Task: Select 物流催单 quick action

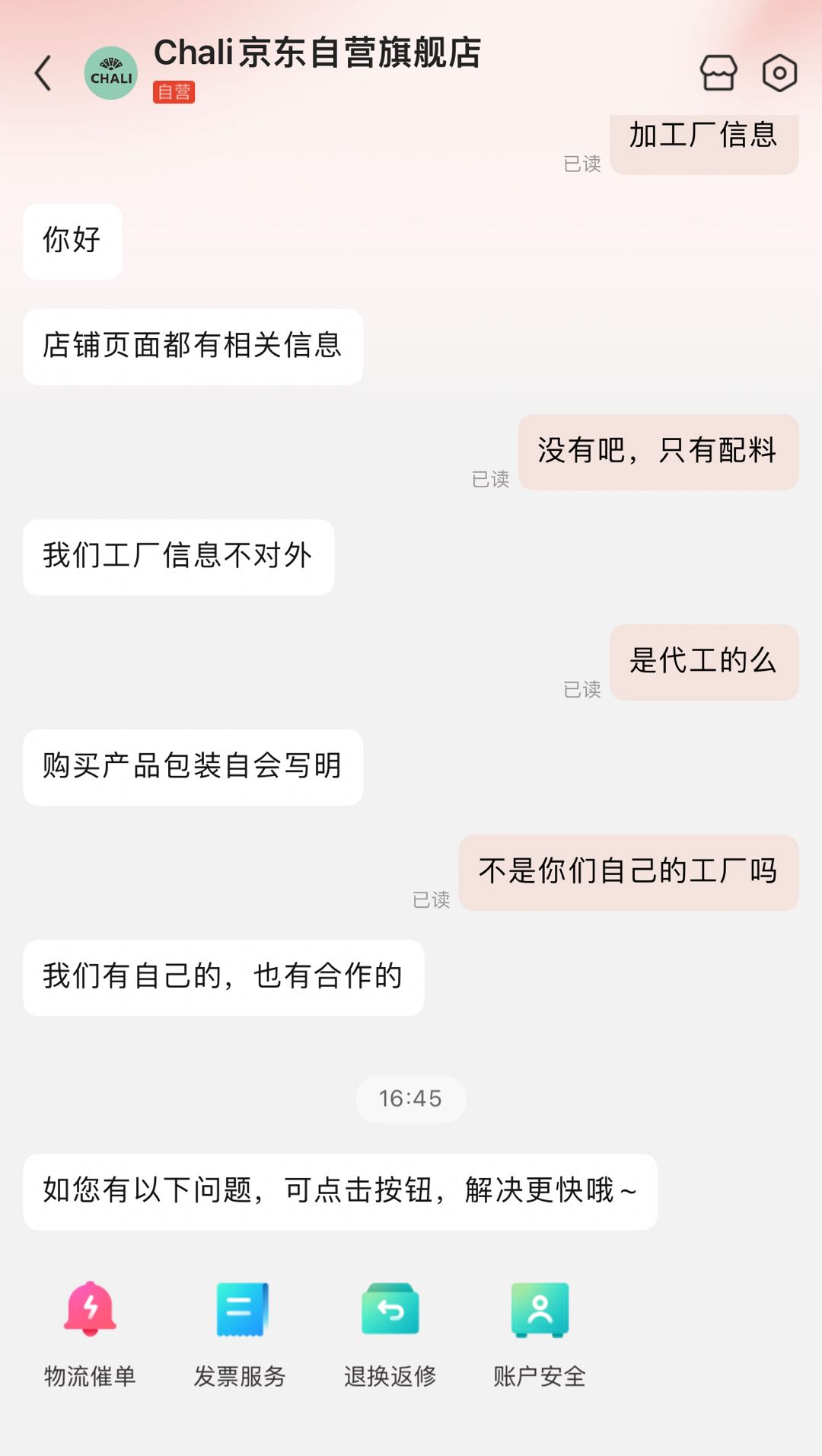Action: (x=90, y=1333)
